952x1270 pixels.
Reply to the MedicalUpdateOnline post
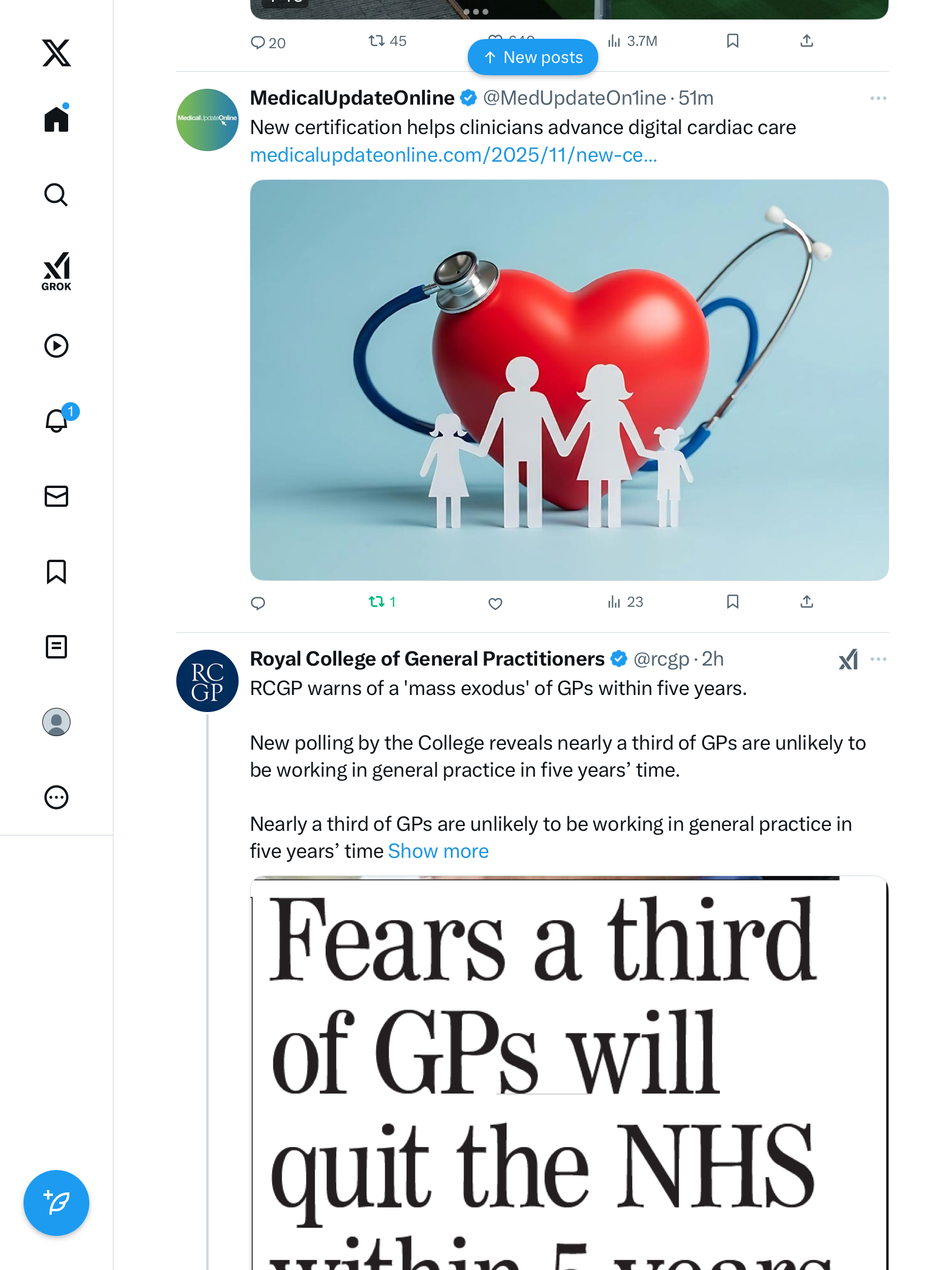coord(258,603)
